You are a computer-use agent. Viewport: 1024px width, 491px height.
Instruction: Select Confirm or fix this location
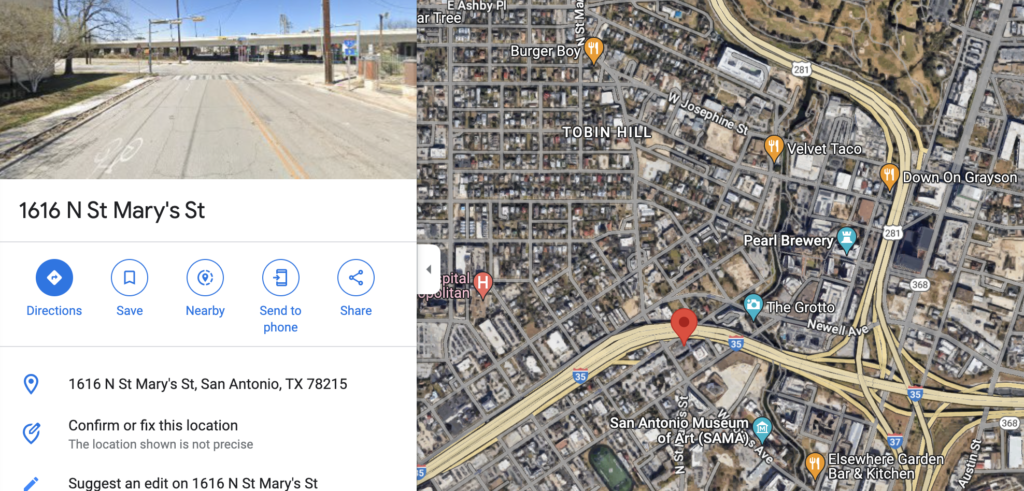click(x=153, y=425)
